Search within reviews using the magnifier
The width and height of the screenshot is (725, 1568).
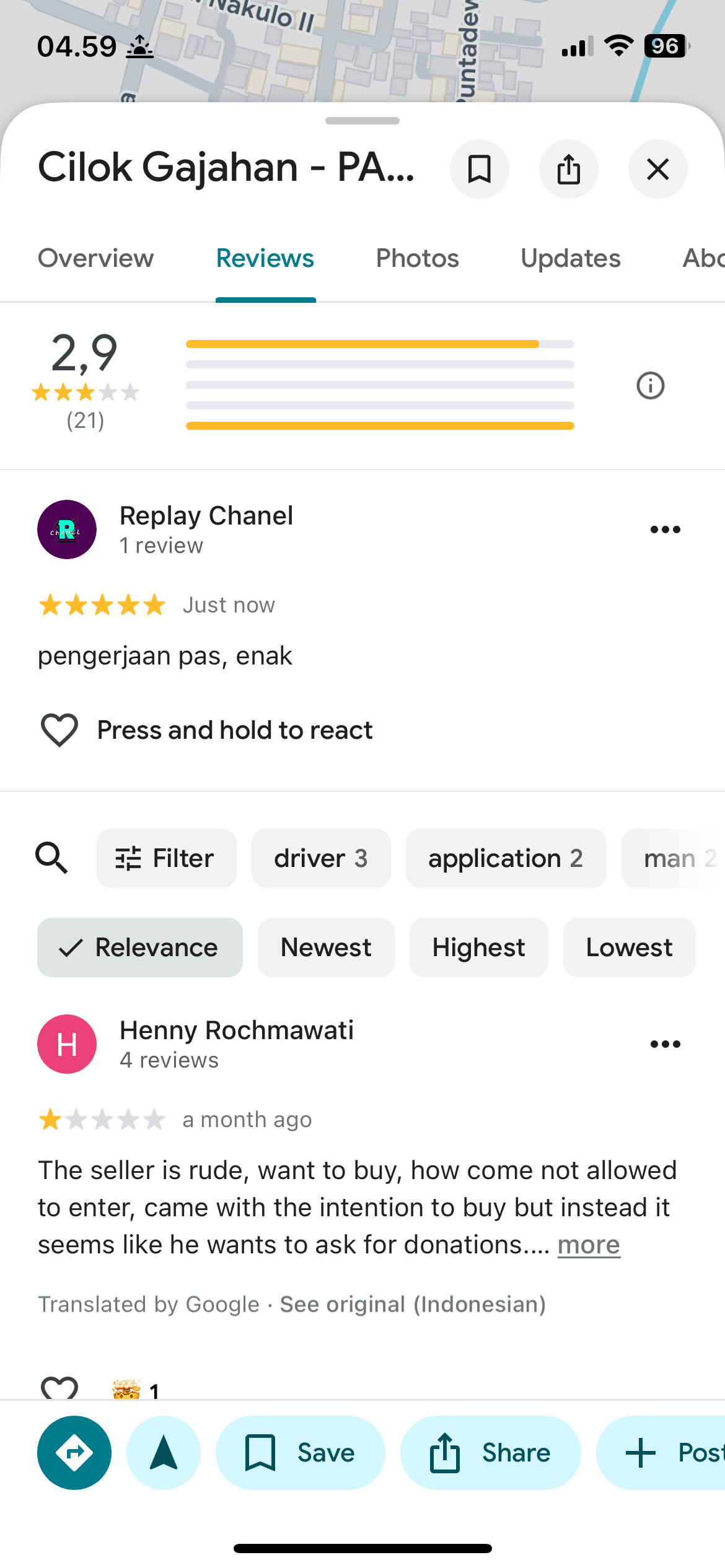pos(51,858)
